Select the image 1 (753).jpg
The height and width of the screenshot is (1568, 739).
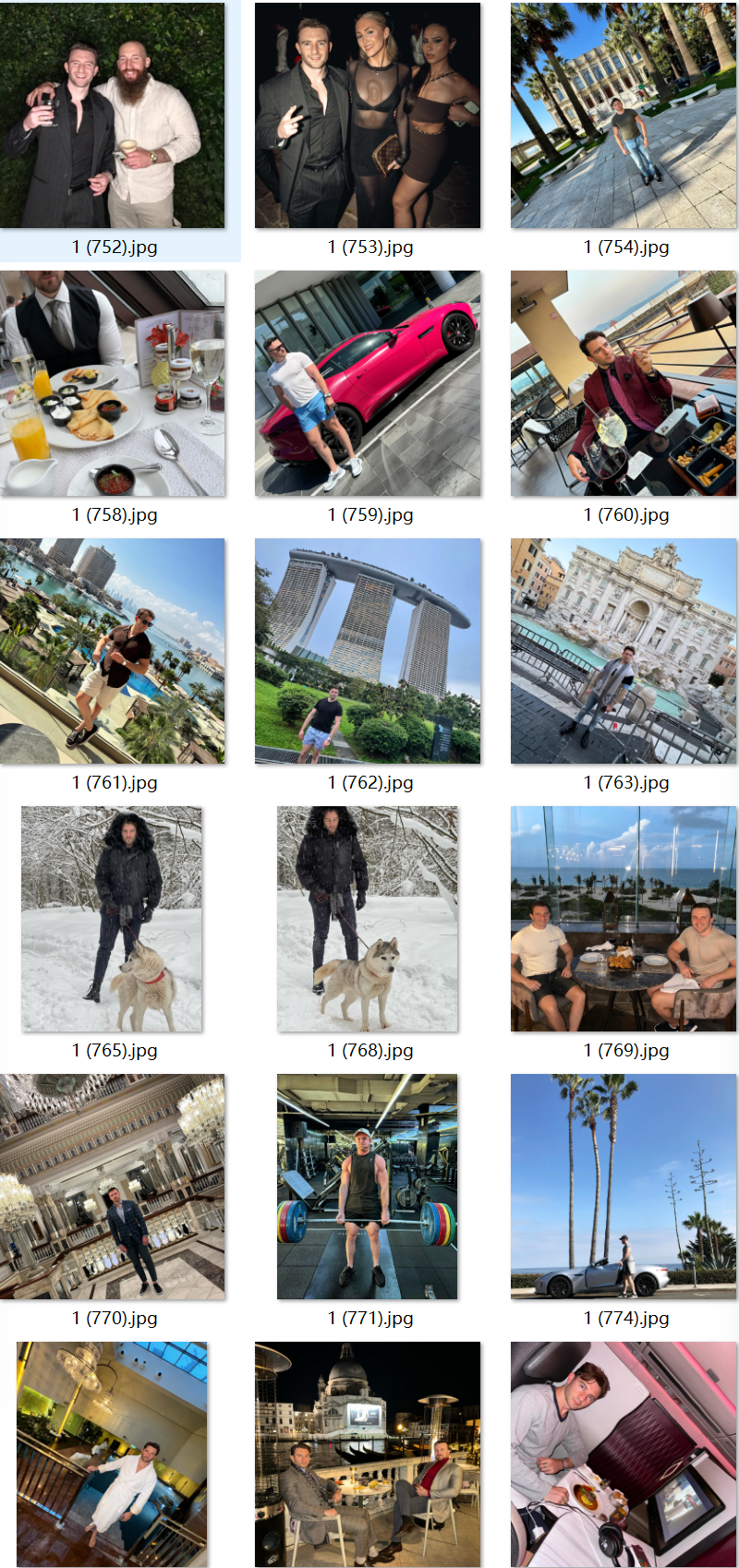368,115
